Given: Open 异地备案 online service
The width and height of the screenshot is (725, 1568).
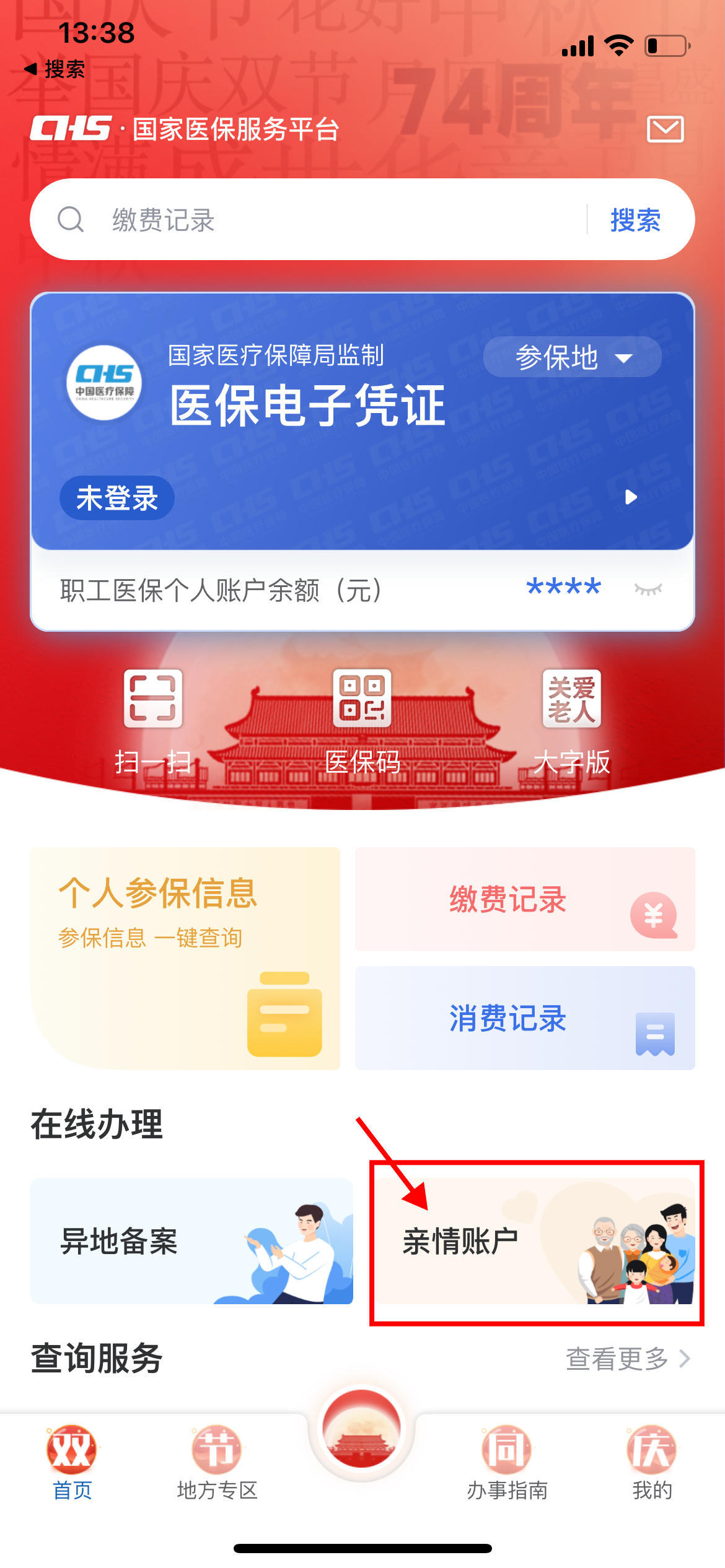Looking at the screenshot, I should (x=191, y=1241).
